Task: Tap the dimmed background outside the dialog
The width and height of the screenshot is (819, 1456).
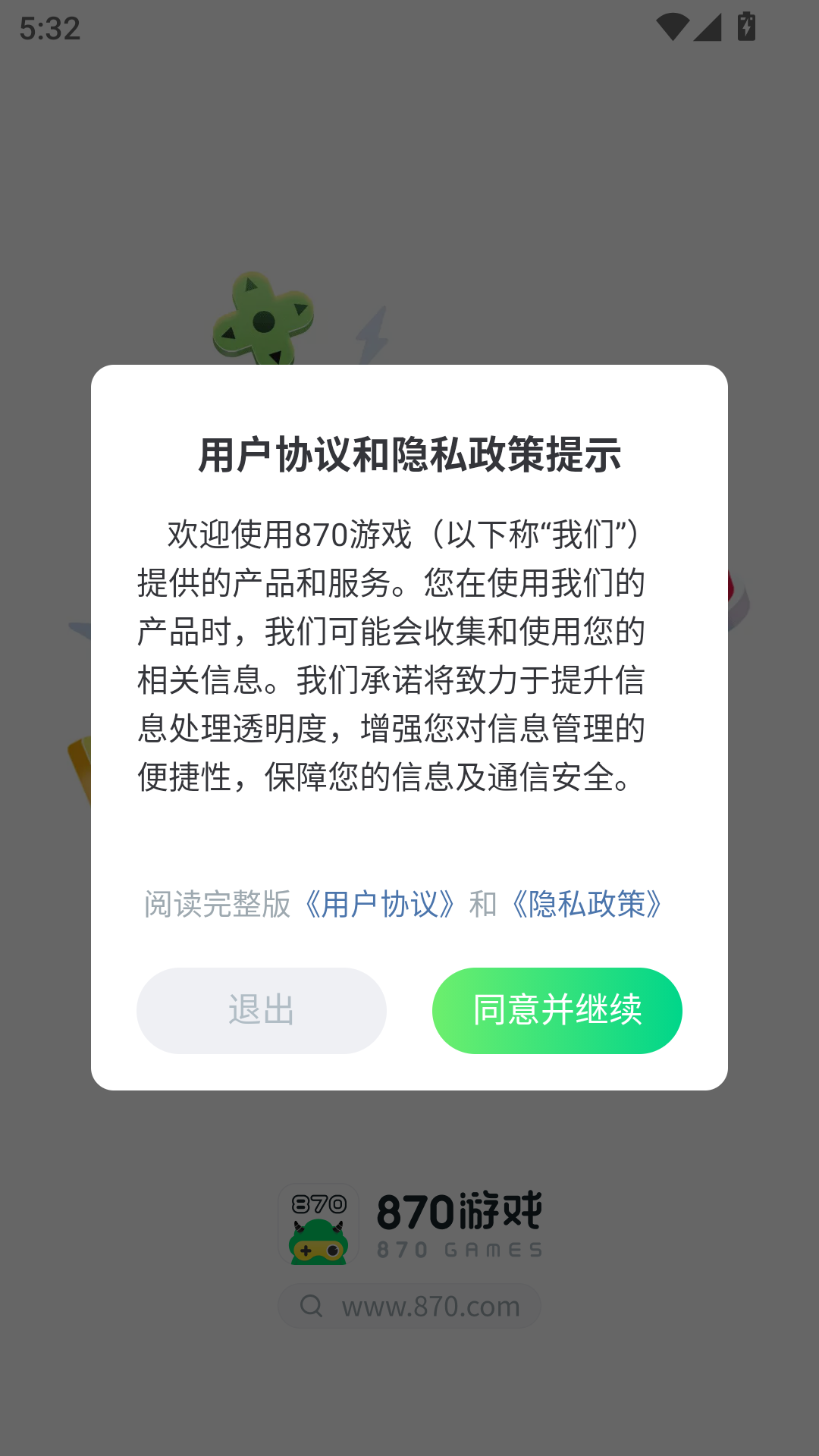Action: (409, 152)
